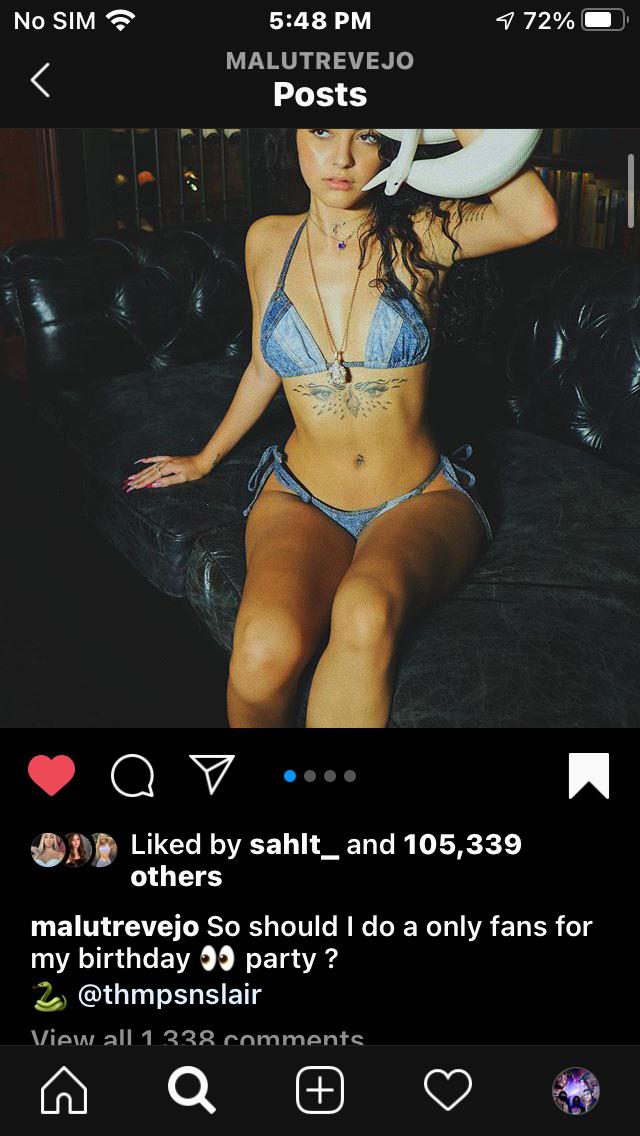Open my profile tab avatar
The image size is (640, 1136).
576,1090
